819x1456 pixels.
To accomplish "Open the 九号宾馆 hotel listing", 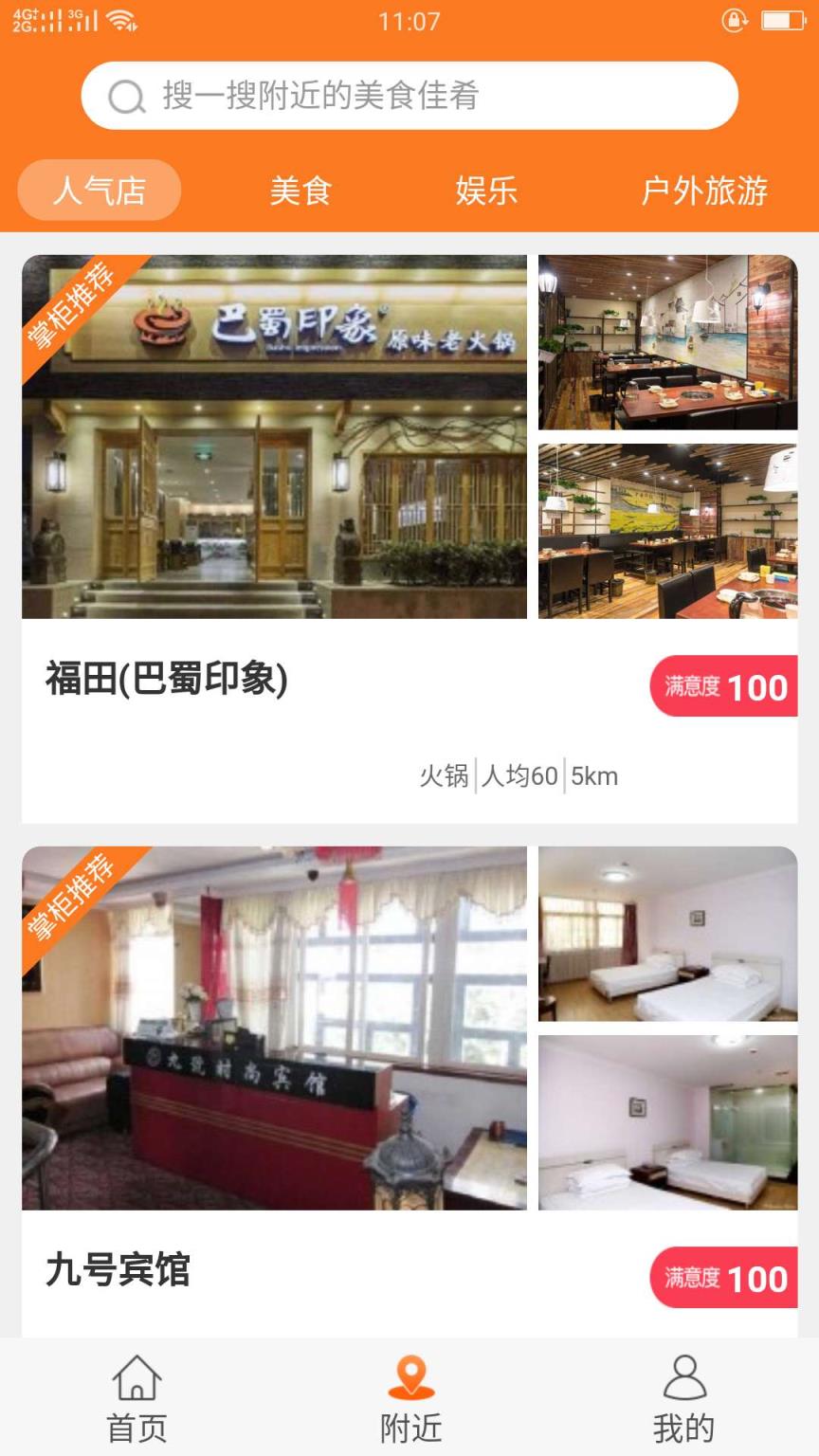I will coord(118,1272).
